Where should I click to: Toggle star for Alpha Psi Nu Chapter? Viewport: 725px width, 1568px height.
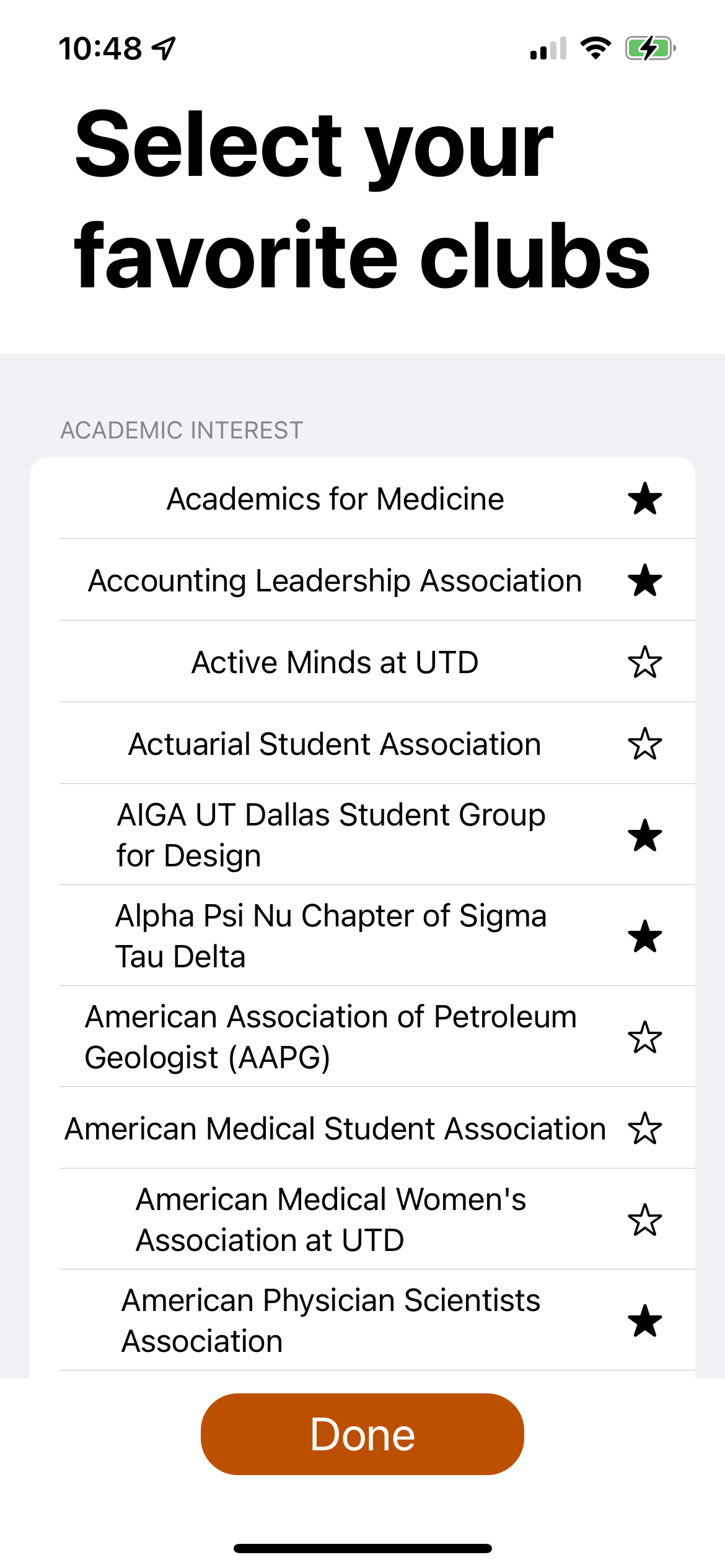pyautogui.click(x=644, y=936)
